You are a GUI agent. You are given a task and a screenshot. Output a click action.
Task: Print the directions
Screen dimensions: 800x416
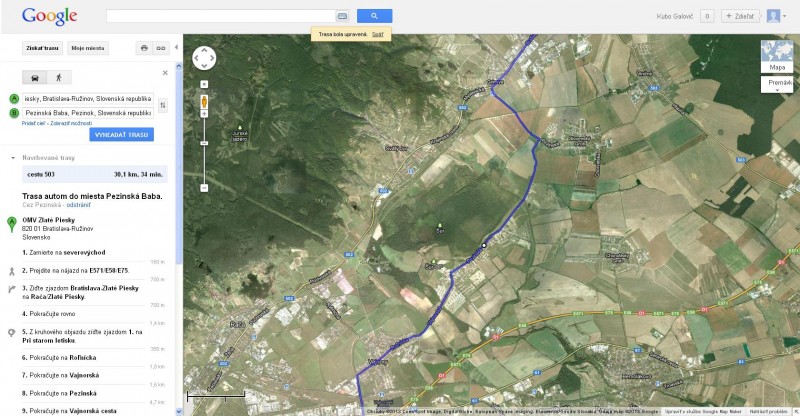(x=144, y=47)
